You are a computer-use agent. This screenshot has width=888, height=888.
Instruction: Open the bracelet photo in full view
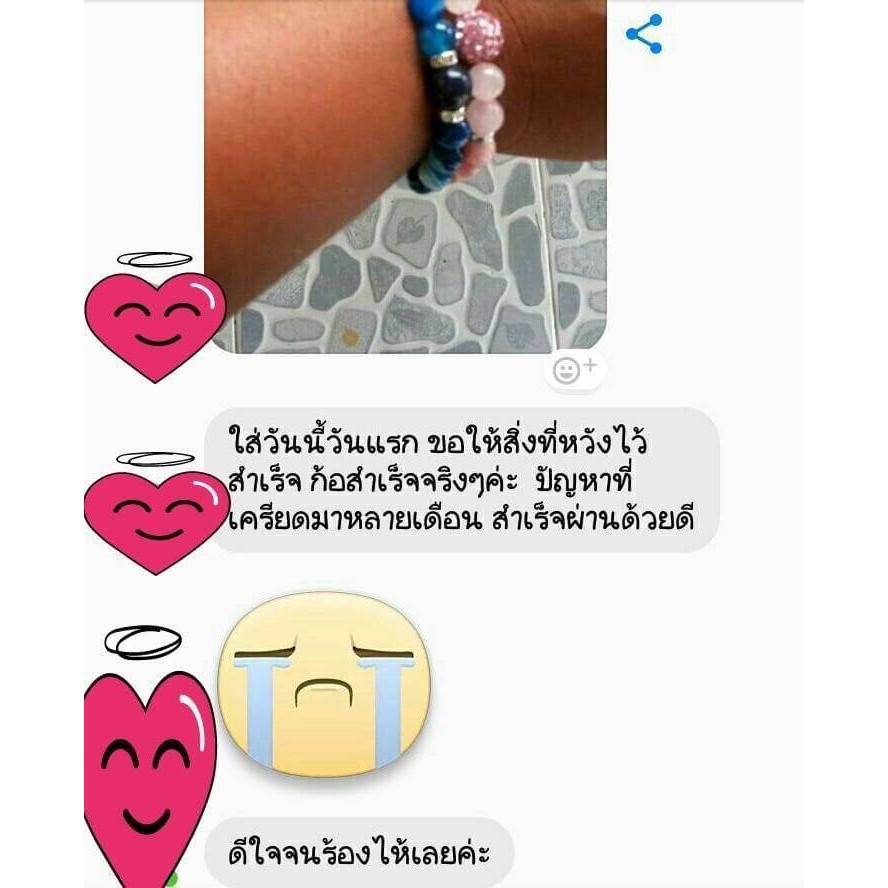point(405,176)
